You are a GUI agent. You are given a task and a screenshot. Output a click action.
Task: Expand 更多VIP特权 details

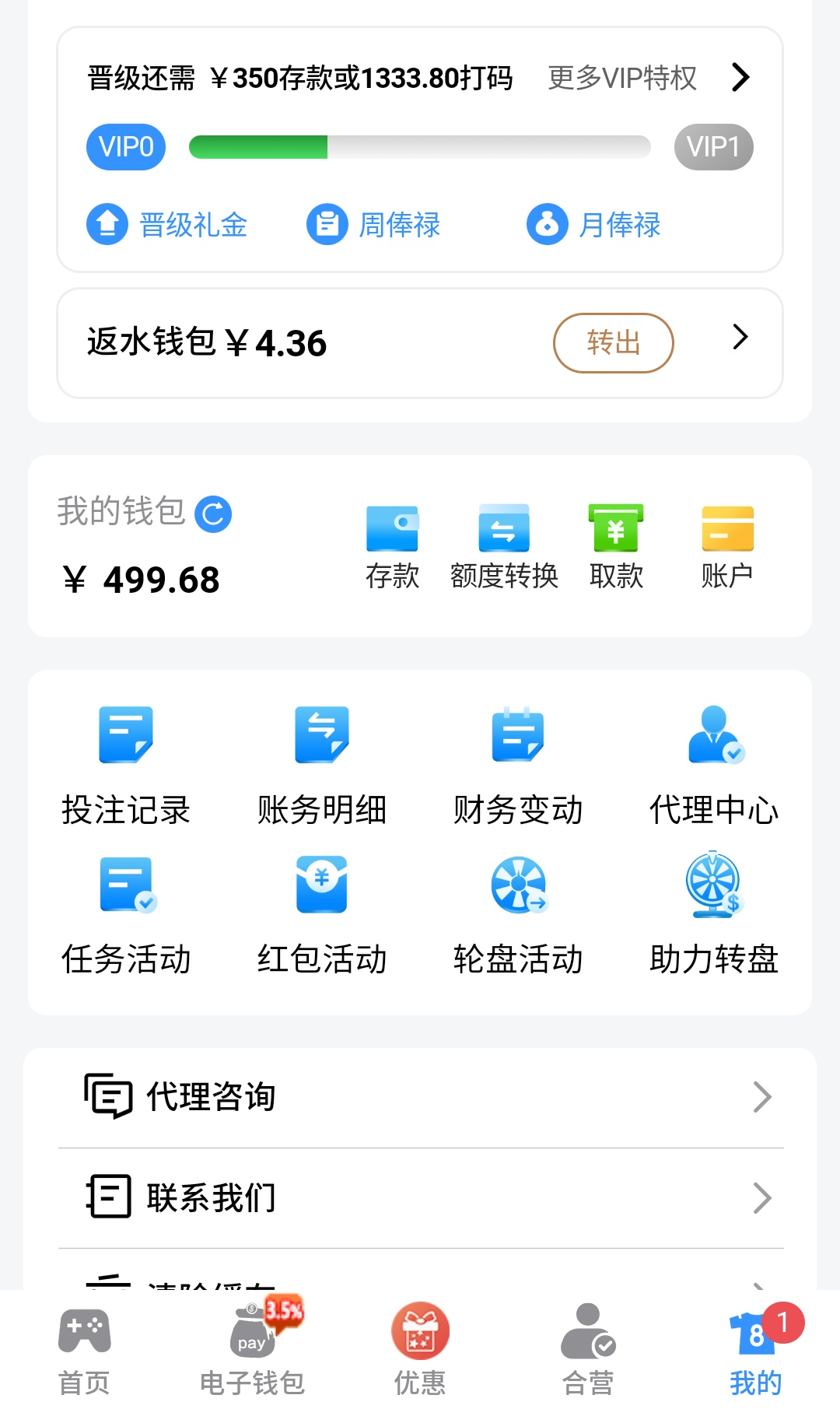pyautogui.click(x=621, y=77)
